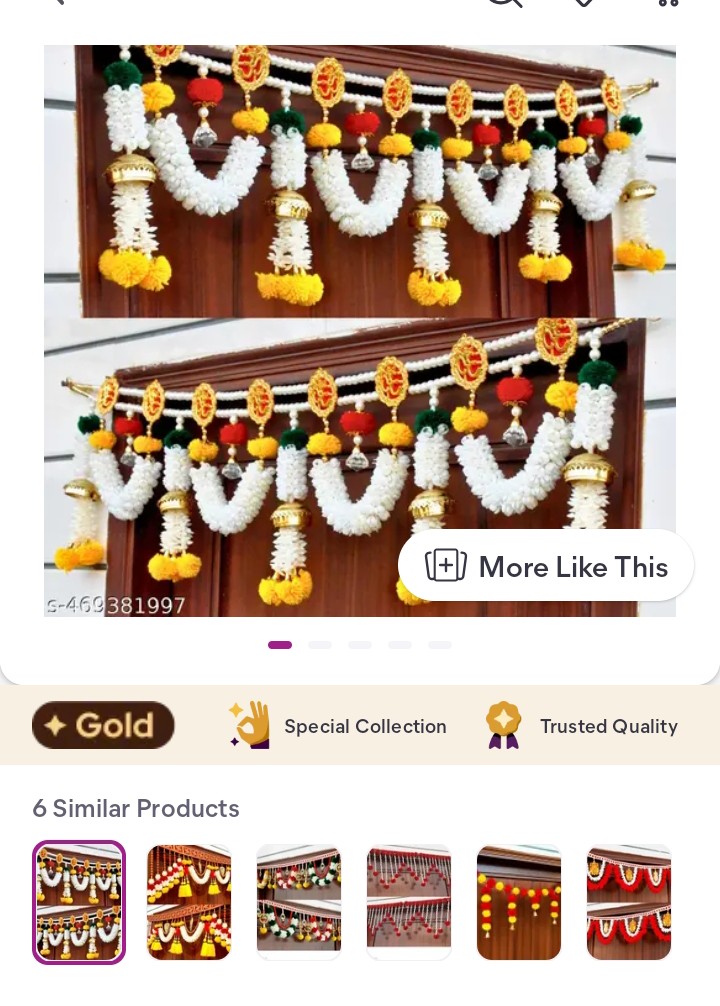View the red-and-white flower garland similar product
The height and width of the screenshot is (1006, 720).
click(629, 902)
